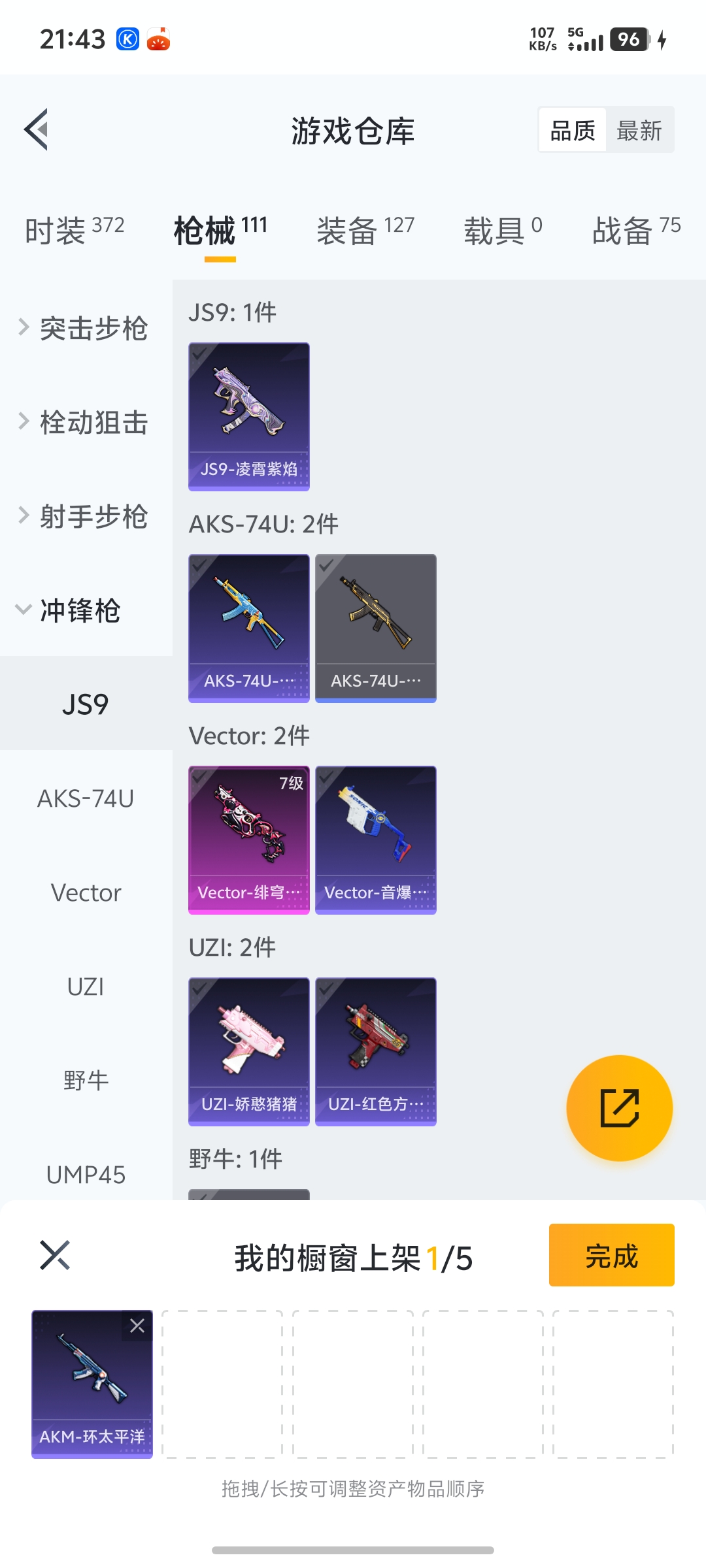Remove AKM-环太平洋 from the showcase
The width and height of the screenshot is (706, 1568).
tap(137, 1326)
